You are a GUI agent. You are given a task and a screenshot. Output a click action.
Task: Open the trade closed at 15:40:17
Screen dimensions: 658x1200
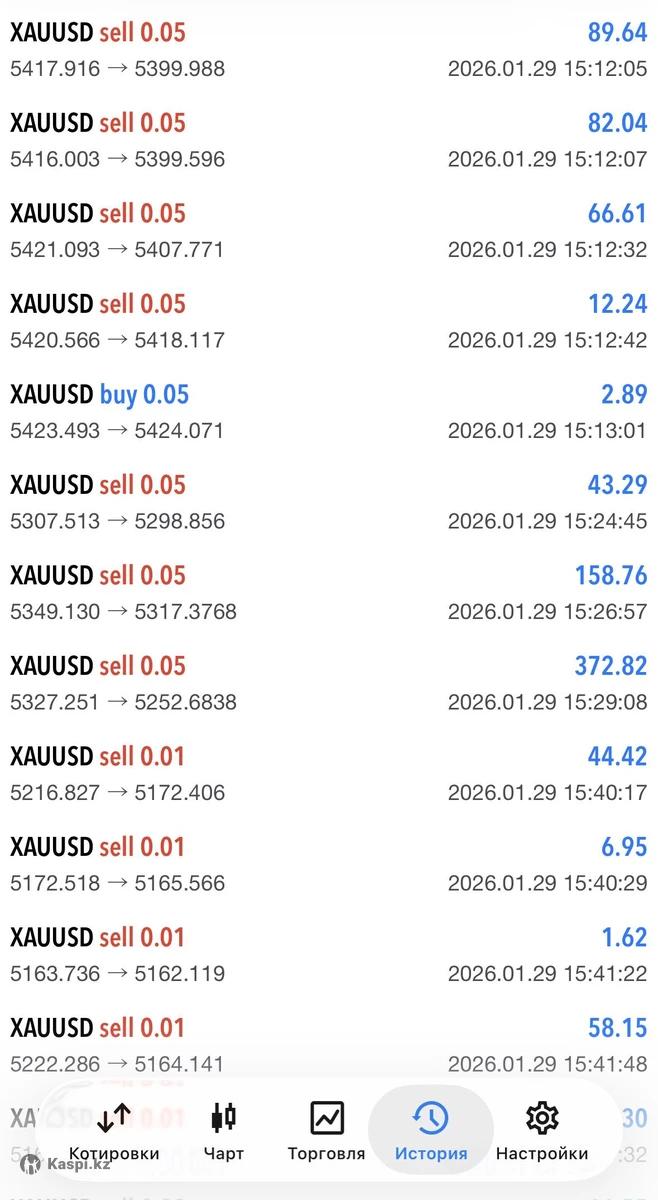pos(328,774)
